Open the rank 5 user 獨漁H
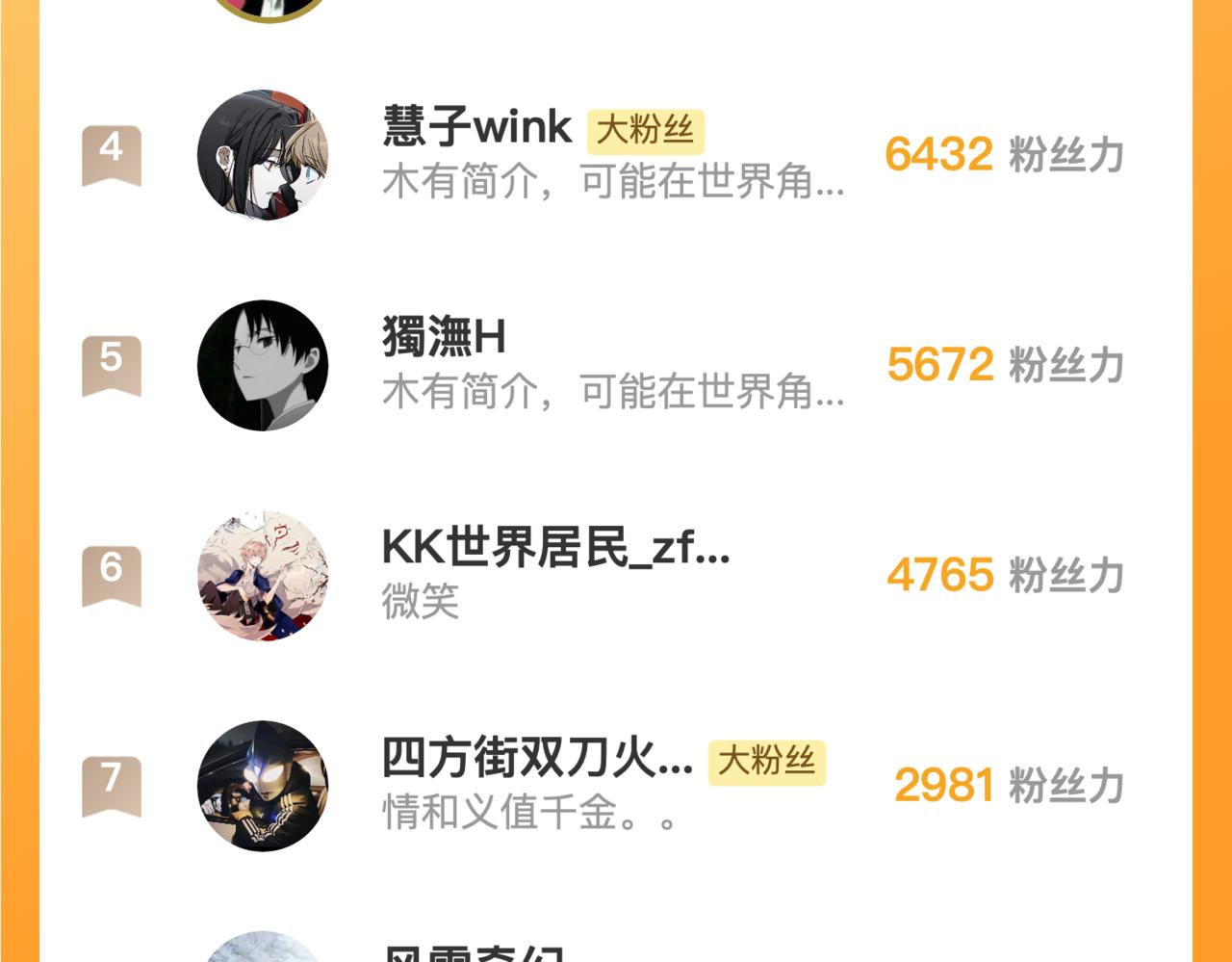The image size is (1232, 962). point(444,338)
